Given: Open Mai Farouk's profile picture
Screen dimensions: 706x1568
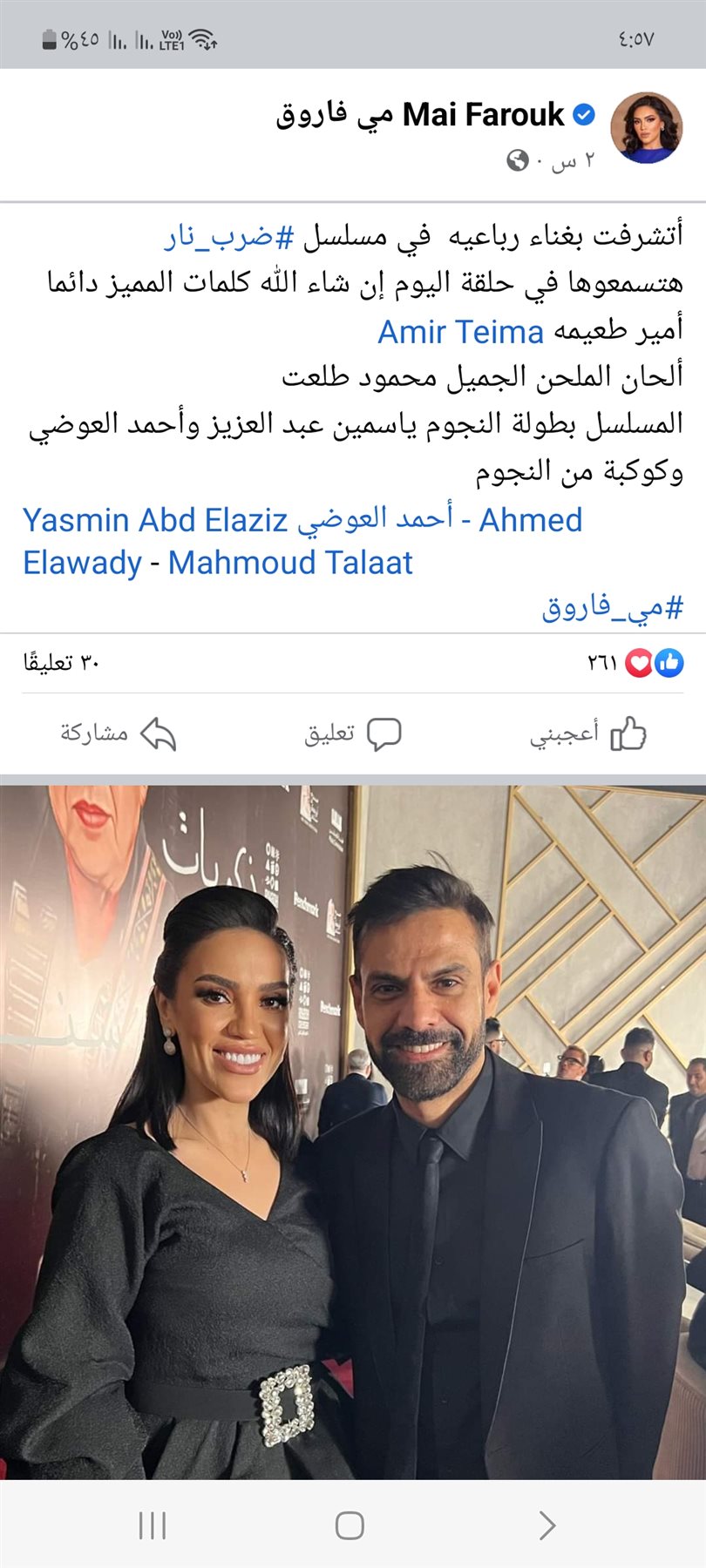Looking at the screenshot, I should (647, 129).
